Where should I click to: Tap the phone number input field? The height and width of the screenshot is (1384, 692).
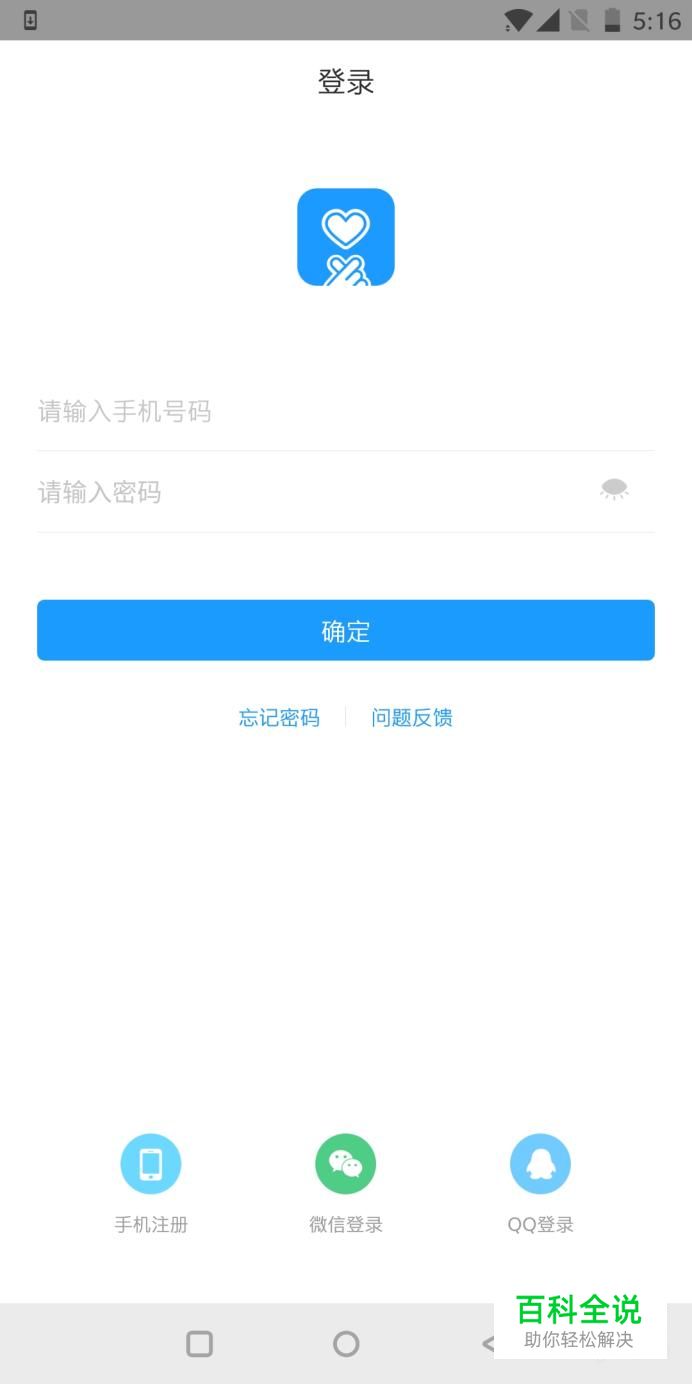(345, 411)
